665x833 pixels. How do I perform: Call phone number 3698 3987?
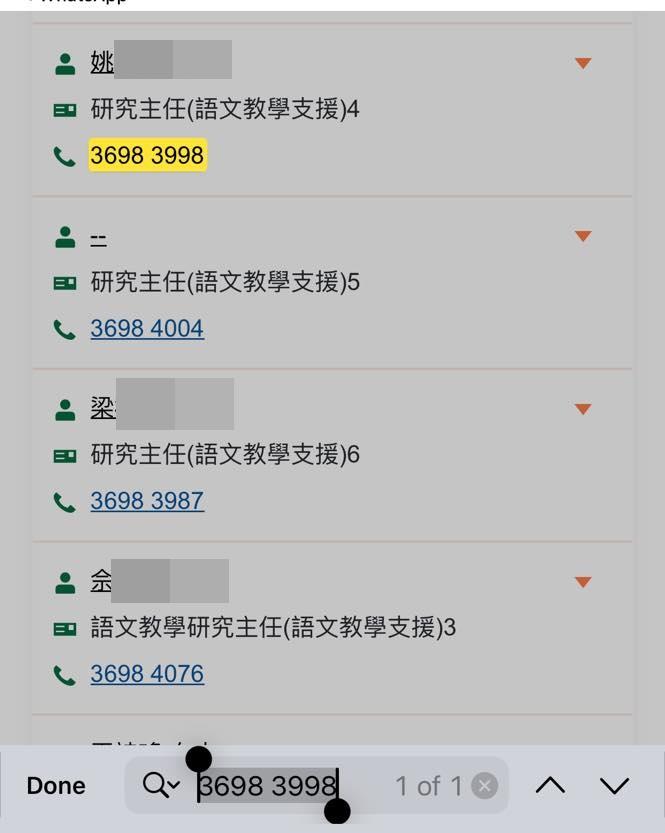(147, 501)
